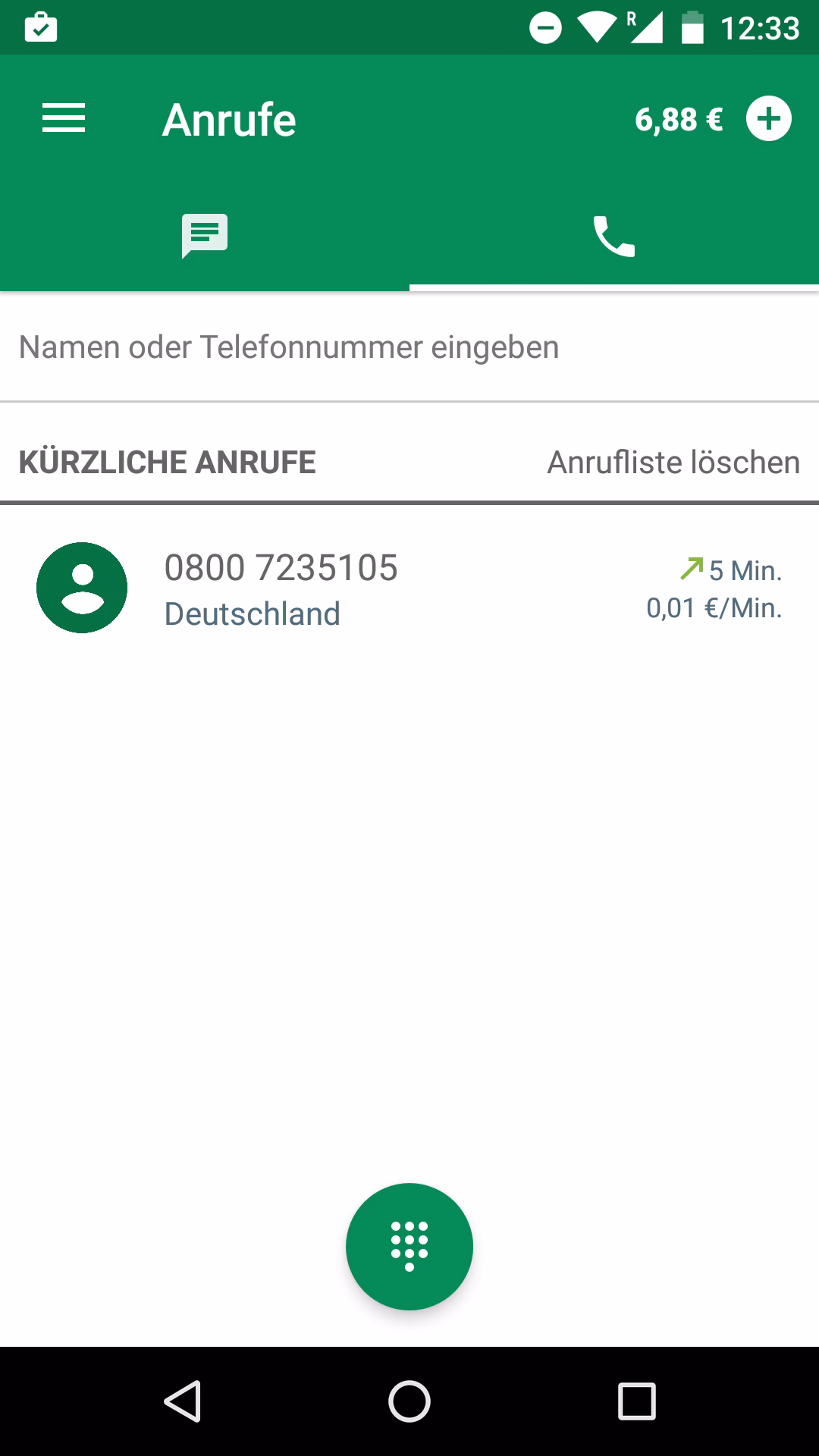
Task: Select the chat messages tab icon
Action: (x=203, y=235)
